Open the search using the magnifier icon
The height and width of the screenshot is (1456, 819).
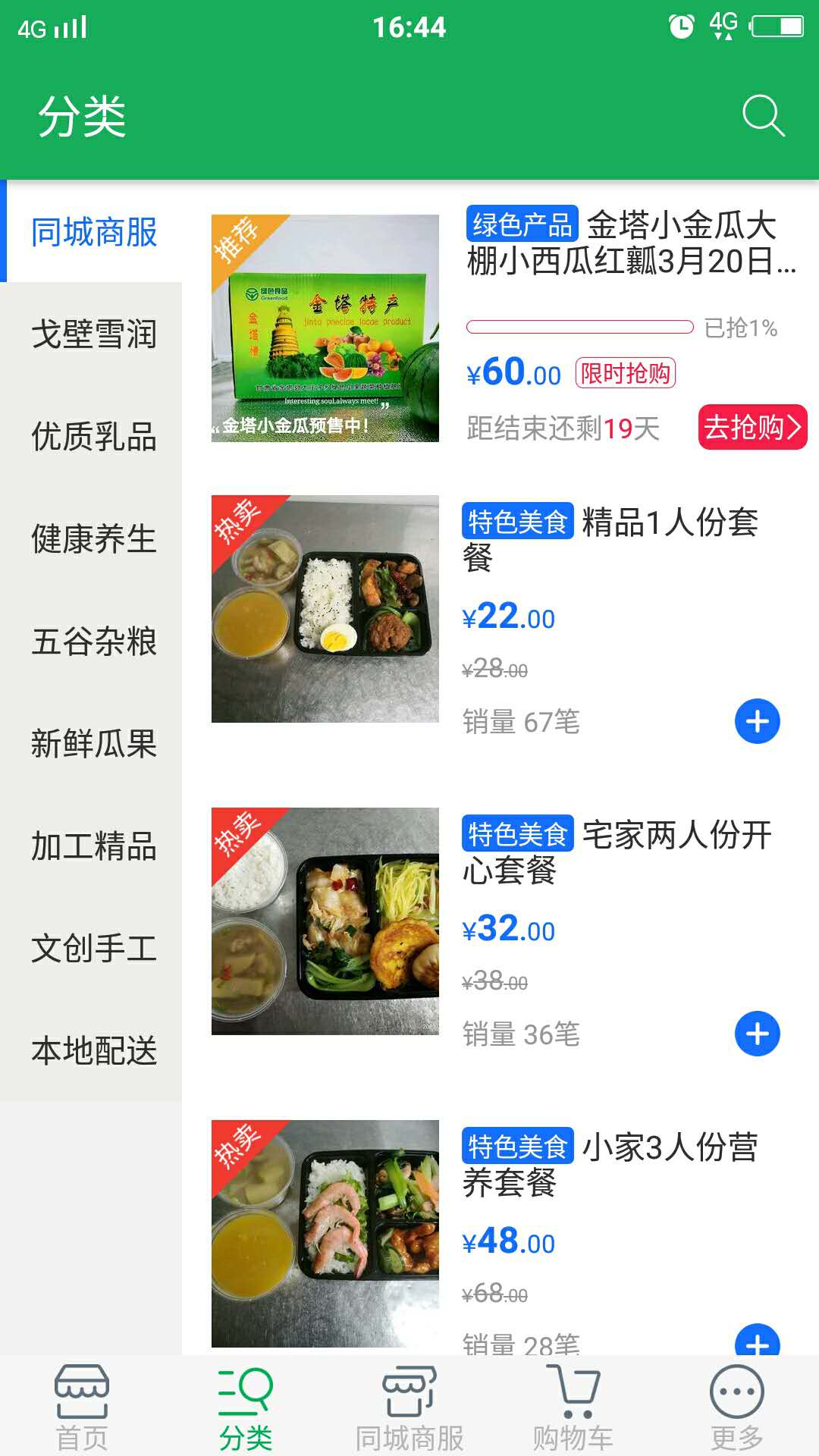coord(764,115)
